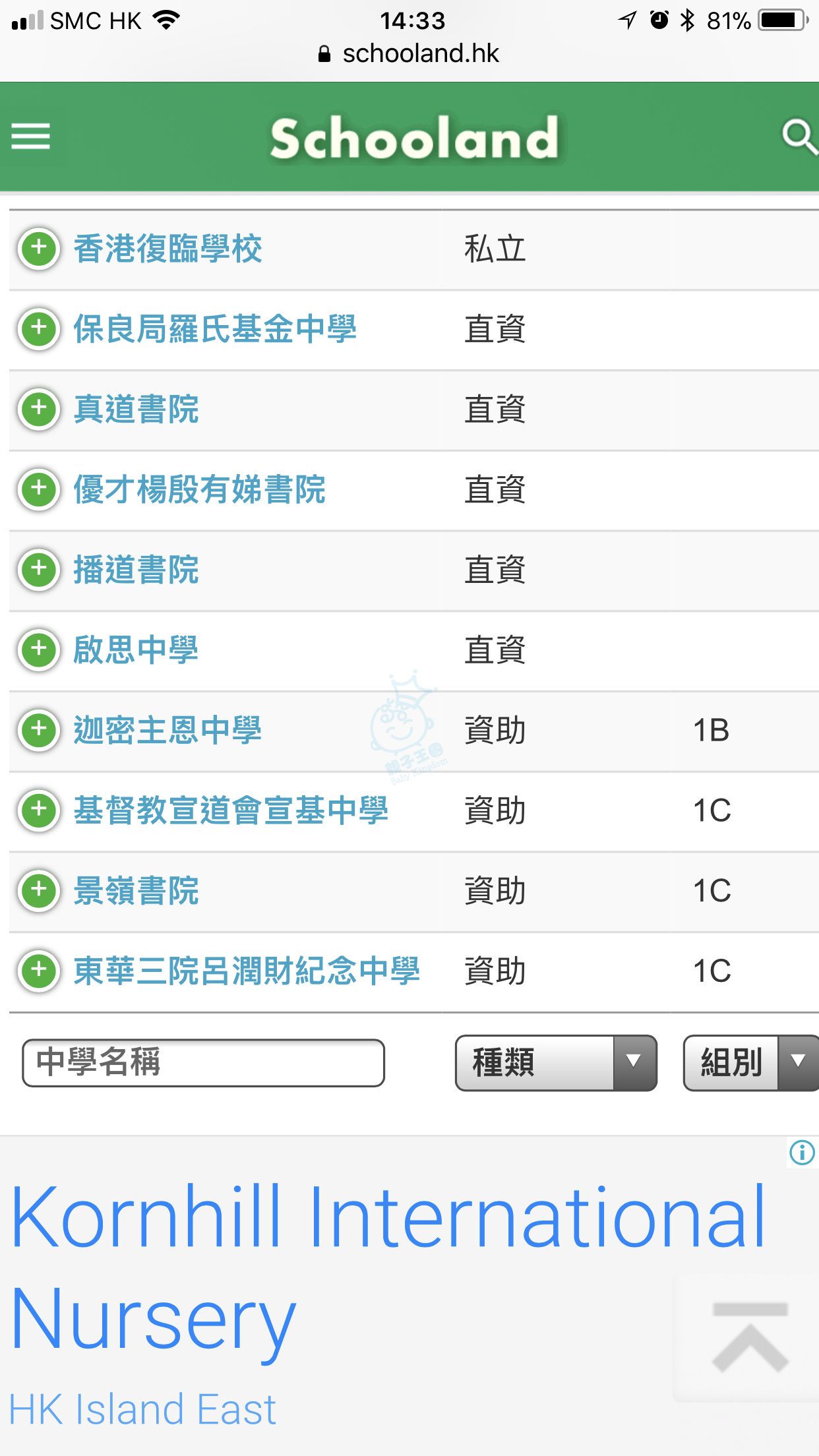Open the Kornhill International Nursery ad
The height and width of the screenshot is (1456, 819).
[x=388, y=1266]
